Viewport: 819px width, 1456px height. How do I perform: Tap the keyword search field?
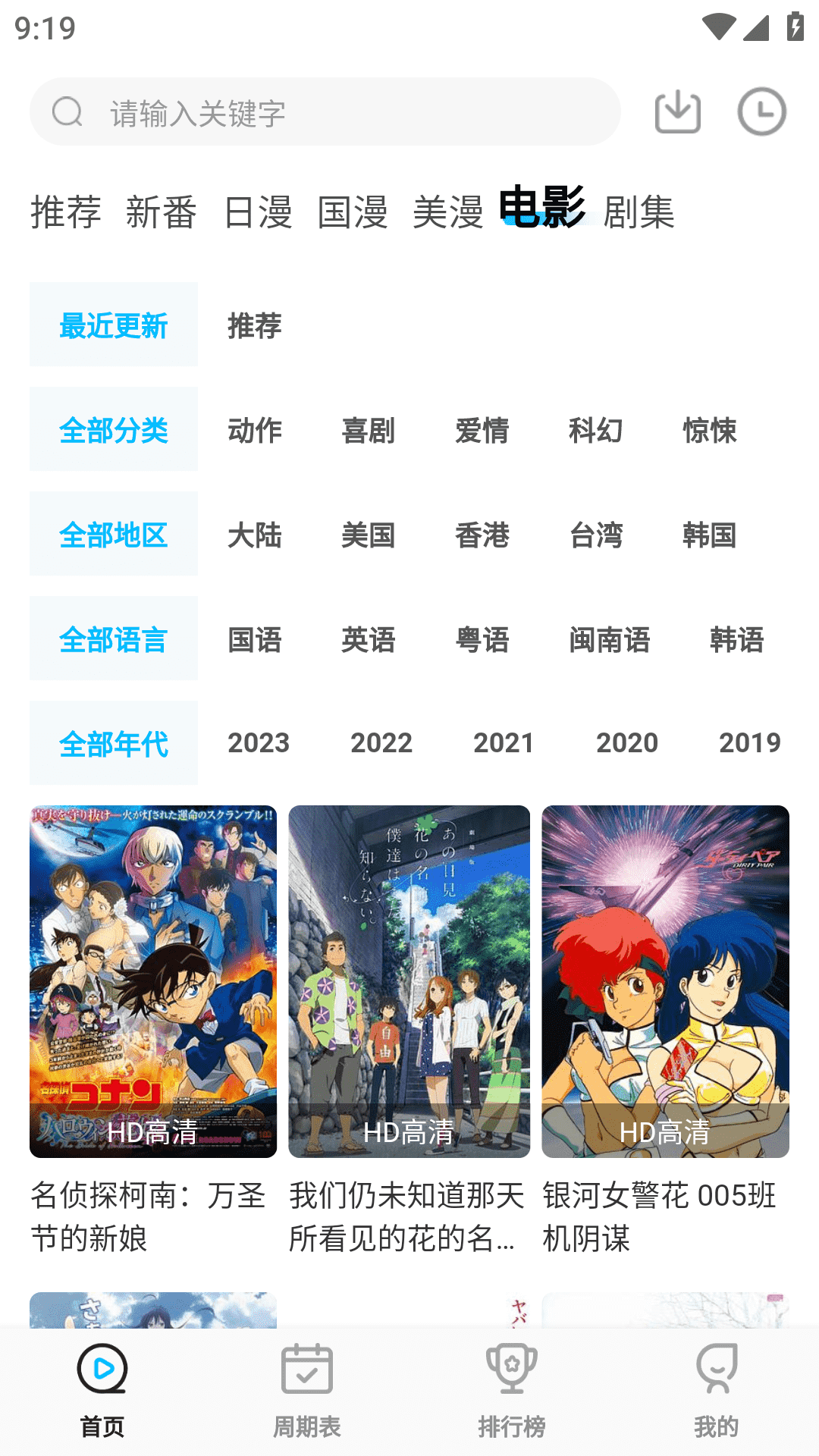click(x=325, y=112)
